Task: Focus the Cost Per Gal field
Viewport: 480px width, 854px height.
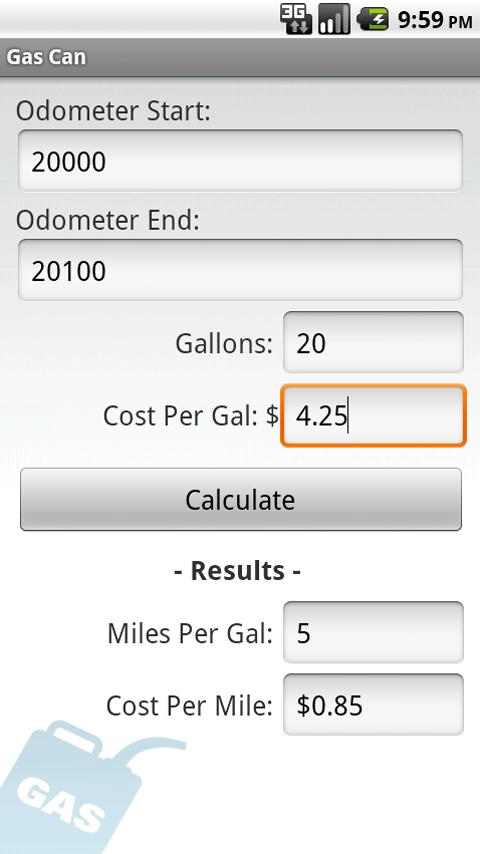Action: click(373, 416)
